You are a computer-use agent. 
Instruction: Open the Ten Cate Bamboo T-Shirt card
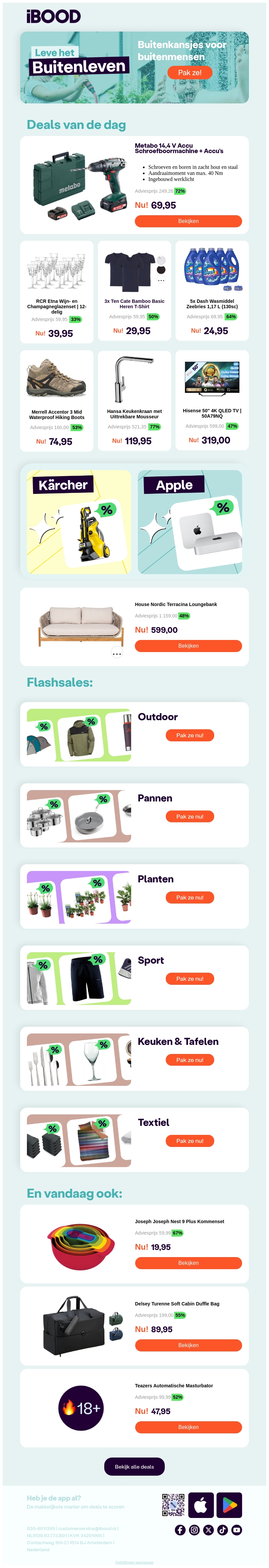[x=134, y=291]
